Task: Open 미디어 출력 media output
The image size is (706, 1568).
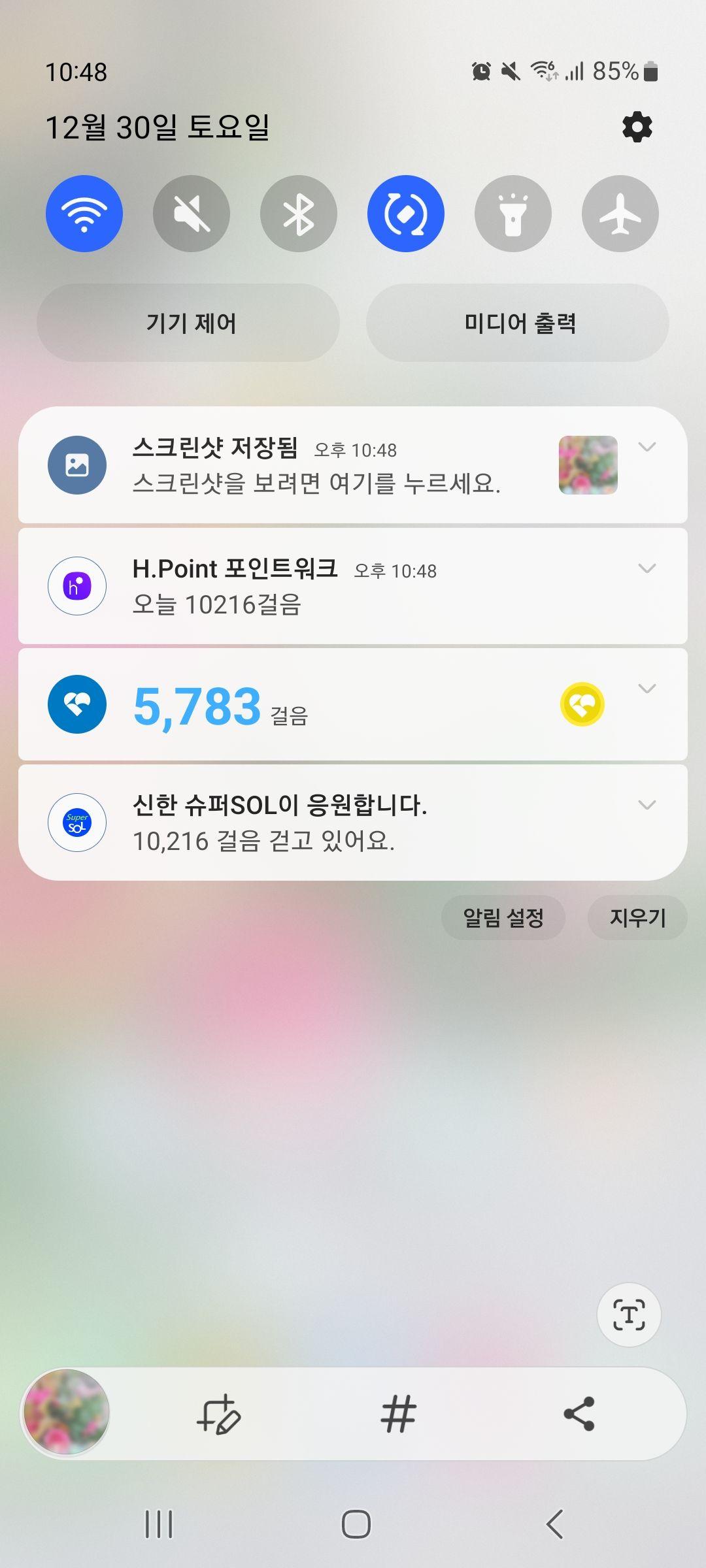Action: (x=518, y=323)
